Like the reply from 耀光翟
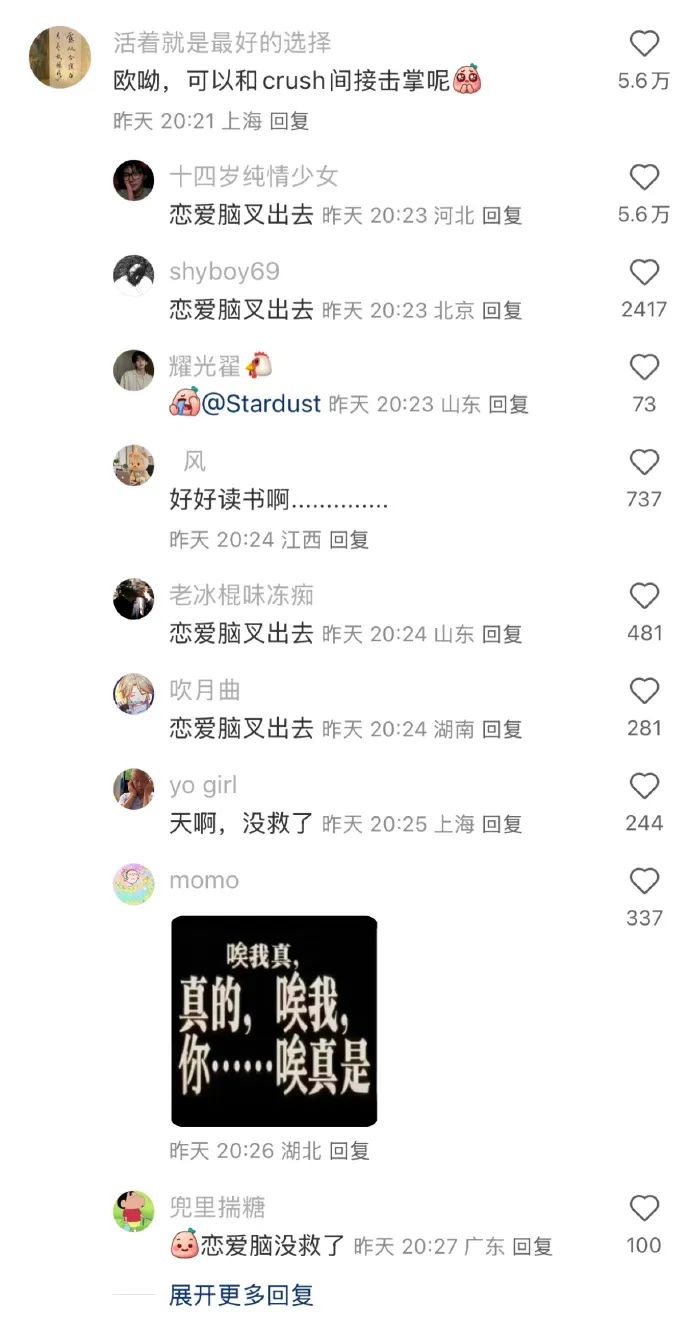The height and width of the screenshot is (1321, 690). click(x=644, y=367)
